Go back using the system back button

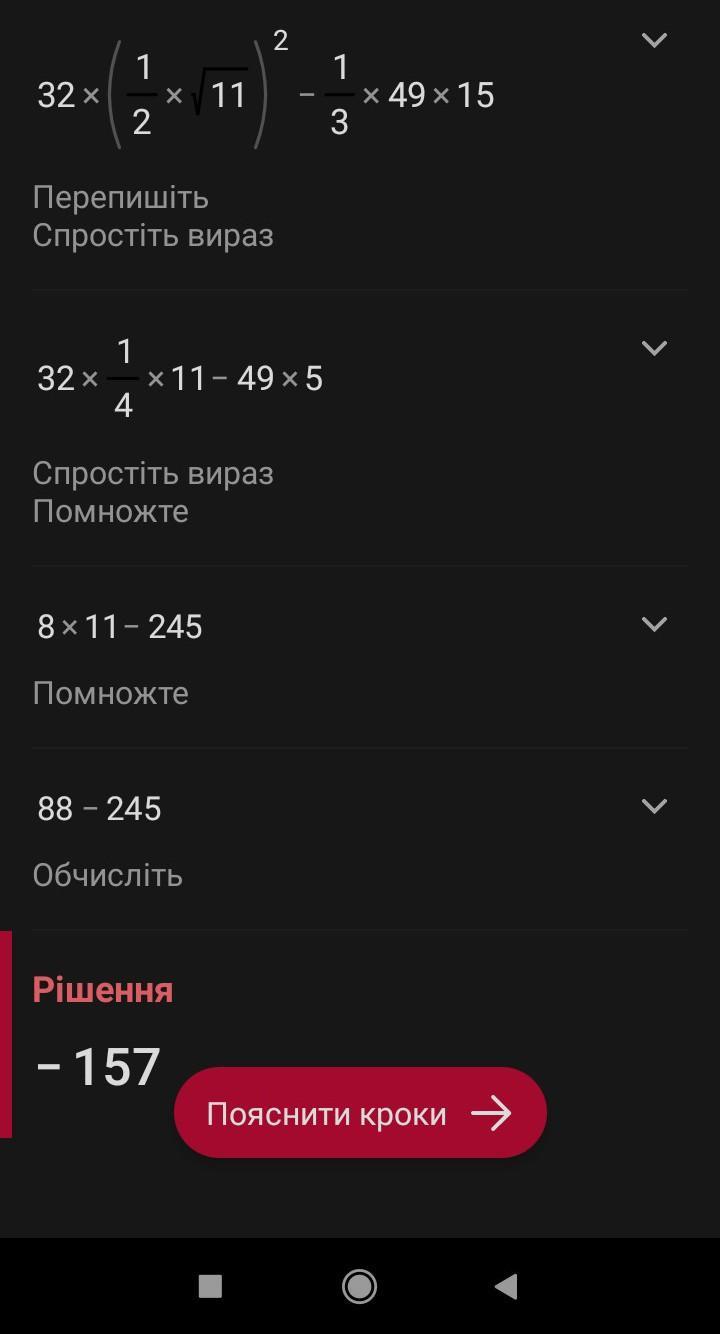507,1286
